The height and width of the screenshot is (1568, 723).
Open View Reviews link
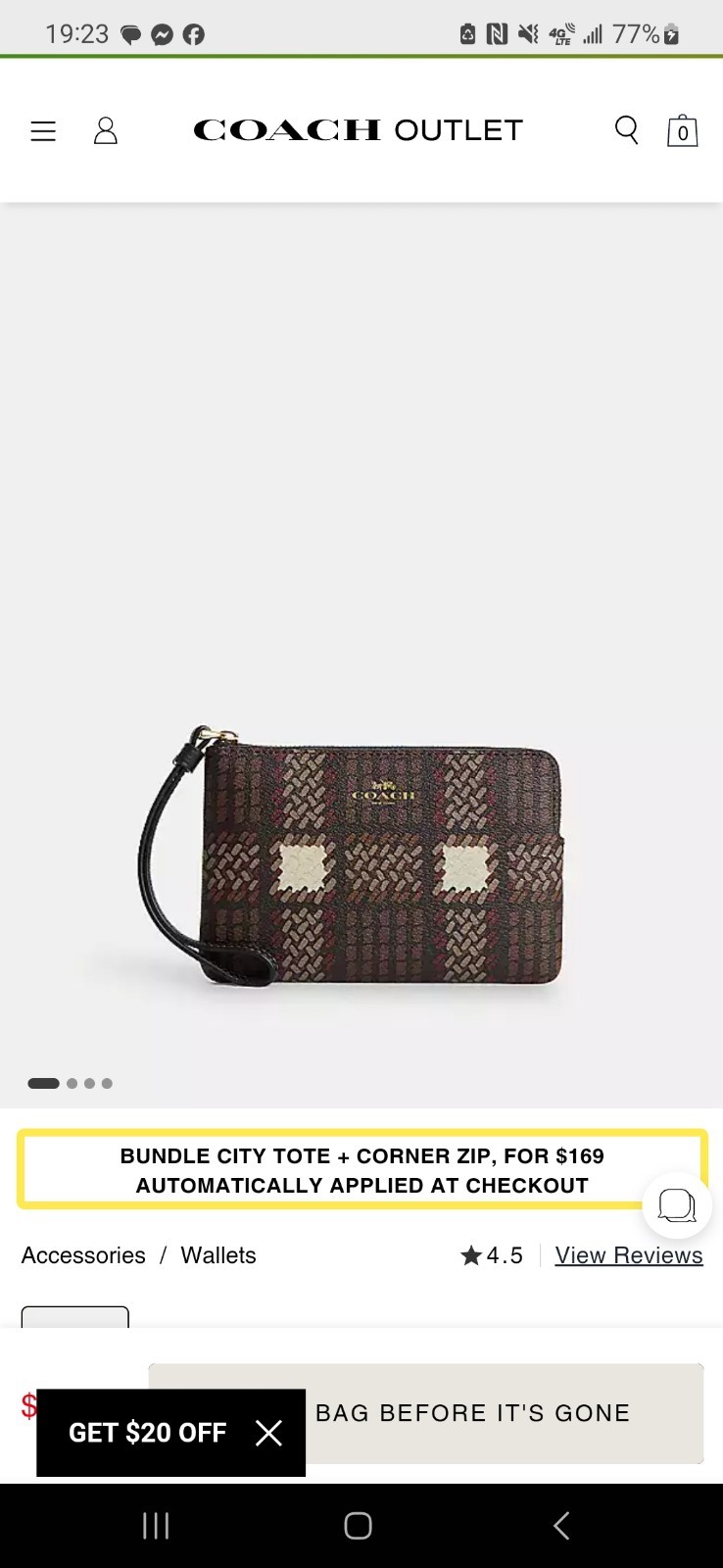pyautogui.click(x=629, y=1255)
